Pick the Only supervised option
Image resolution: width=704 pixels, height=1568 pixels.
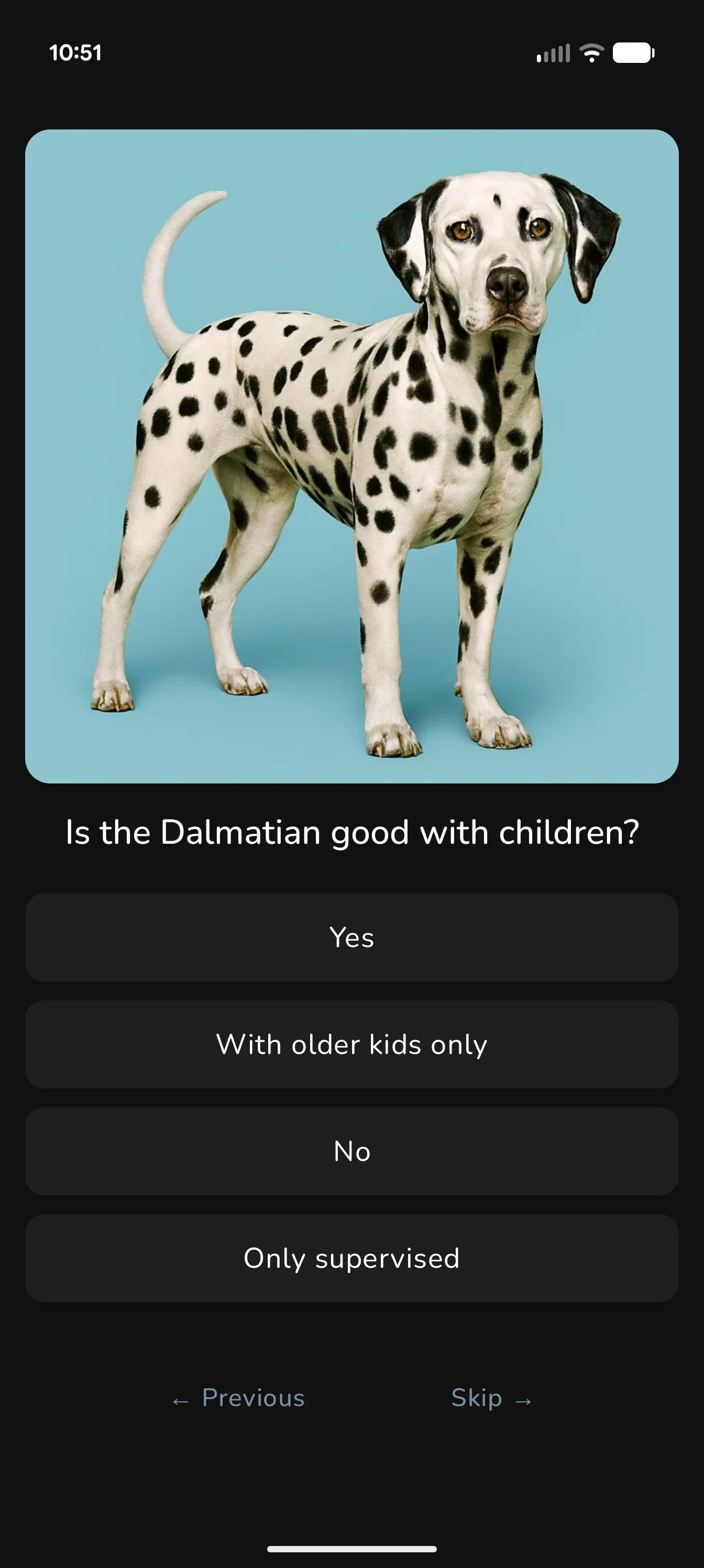[351, 1259]
